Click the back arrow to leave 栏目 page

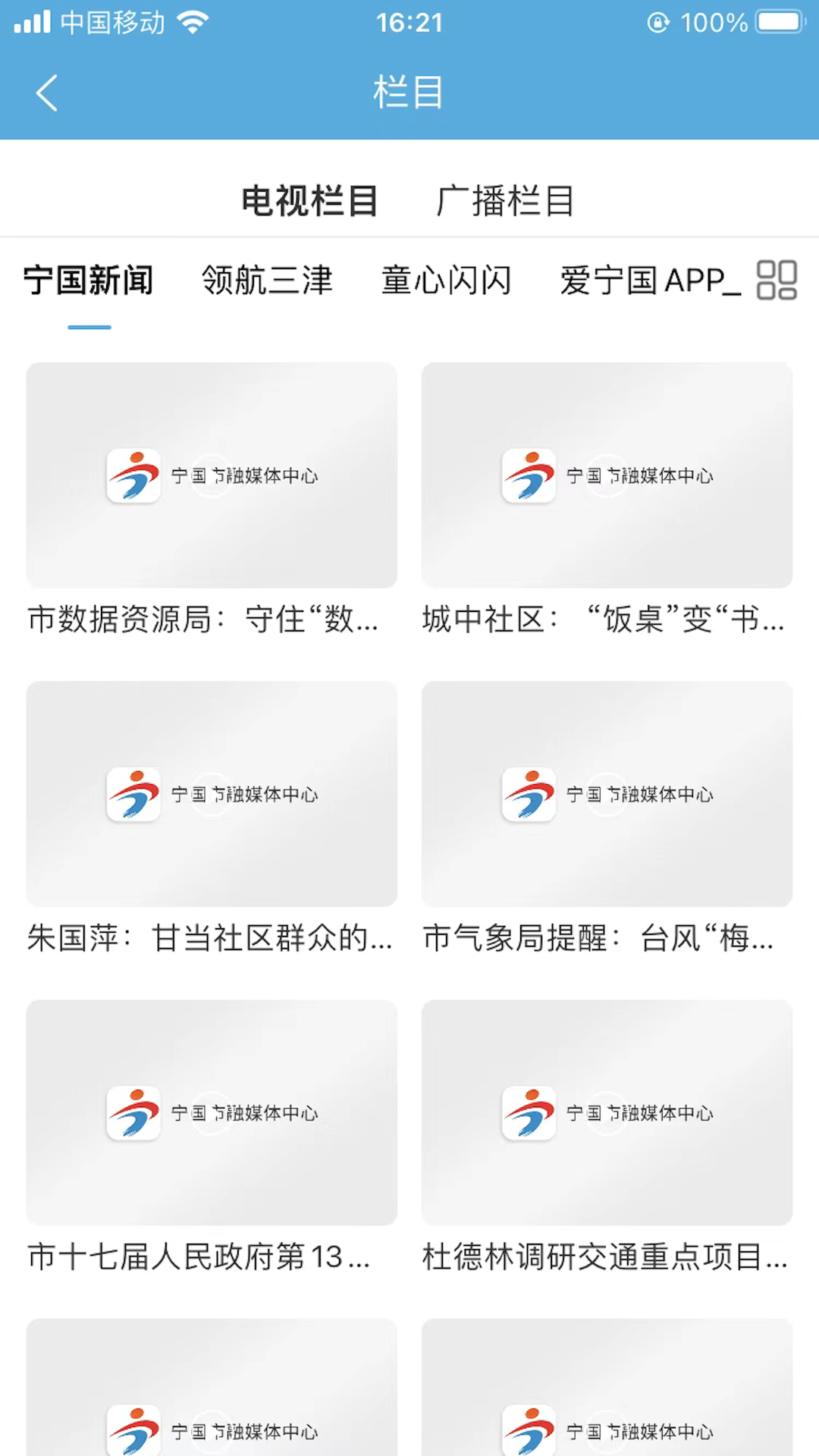tap(47, 91)
